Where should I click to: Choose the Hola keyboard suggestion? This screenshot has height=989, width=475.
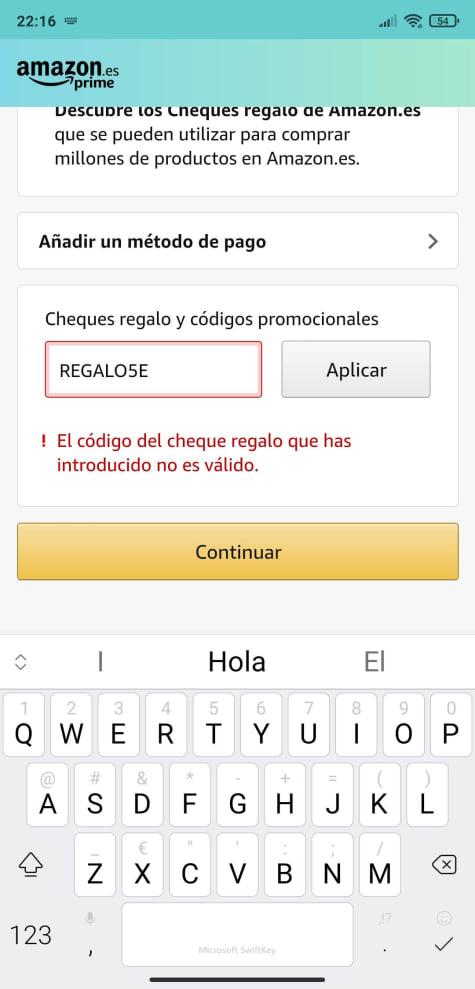point(237,662)
